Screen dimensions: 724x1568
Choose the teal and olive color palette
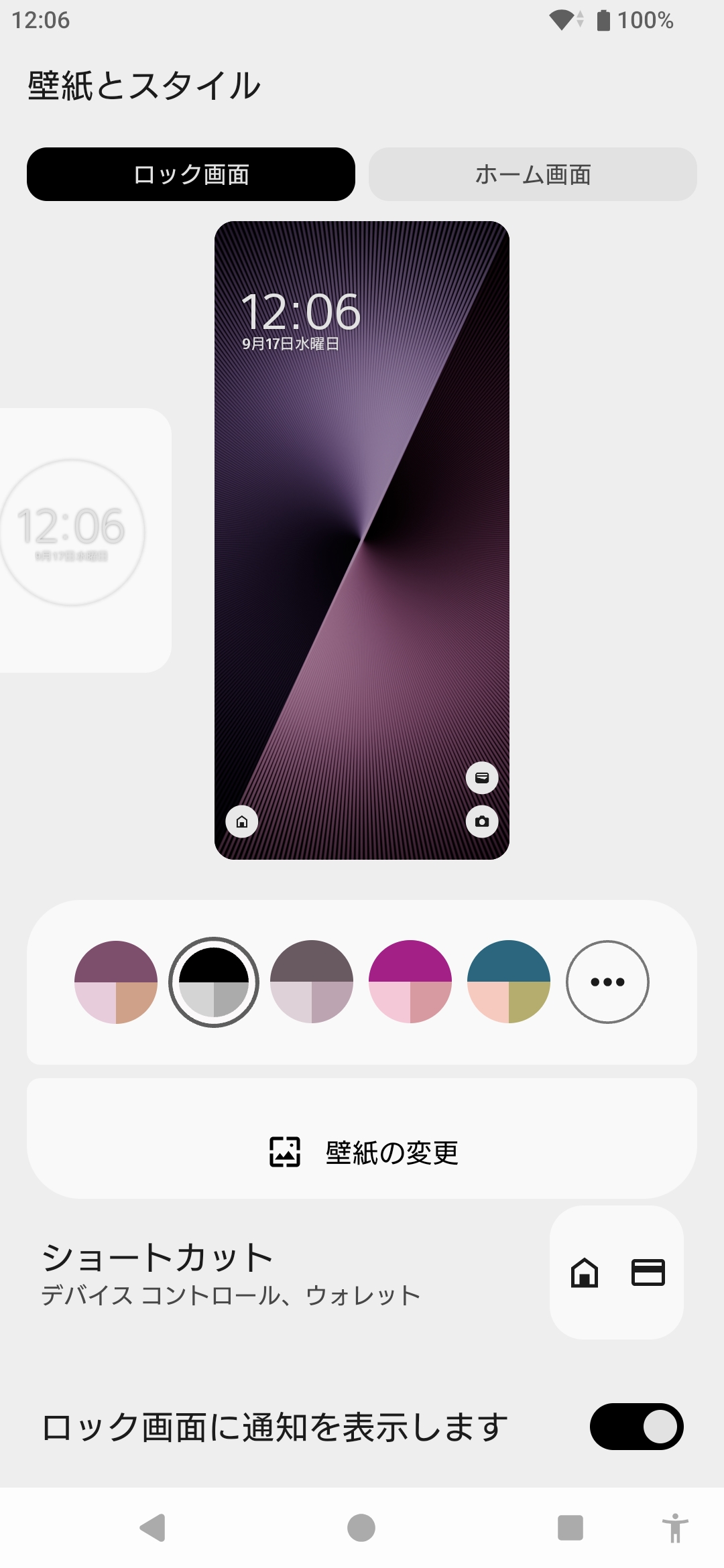[x=509, y=982]
